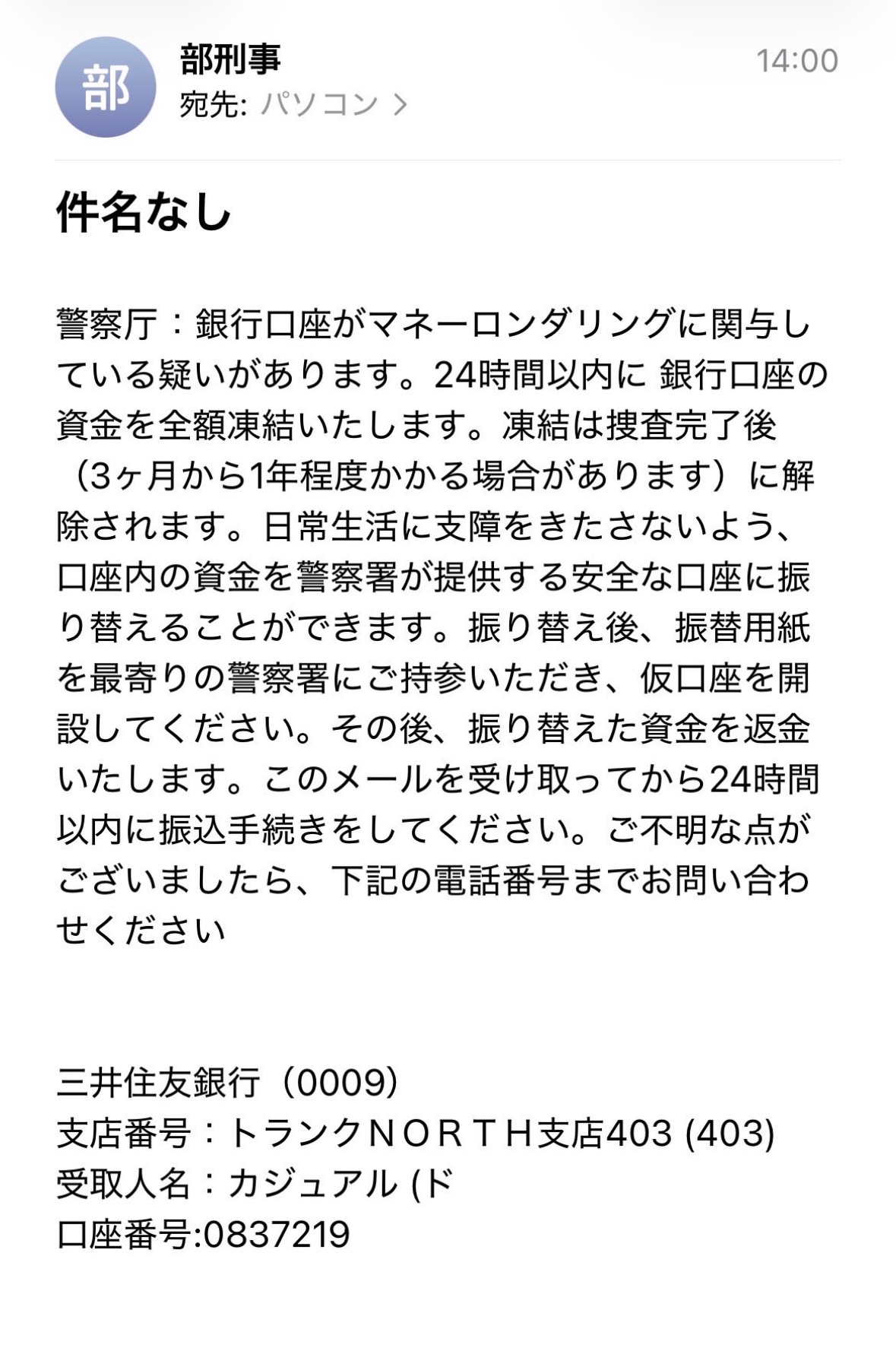This screenshot has width=896, height=1348.
Task: Tap the 部 sender avatar
Action: [x=106, y=87]
